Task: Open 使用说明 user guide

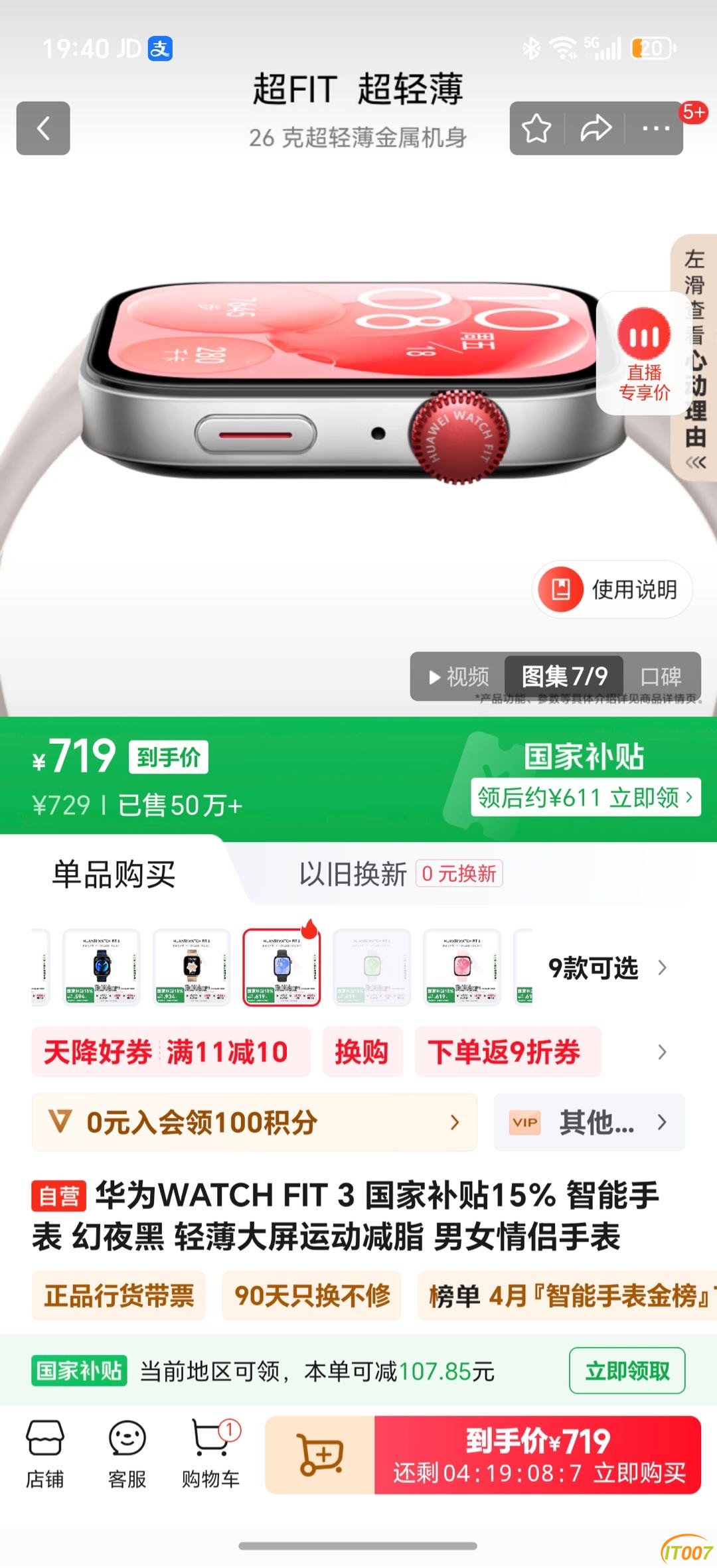Action: 612,589
